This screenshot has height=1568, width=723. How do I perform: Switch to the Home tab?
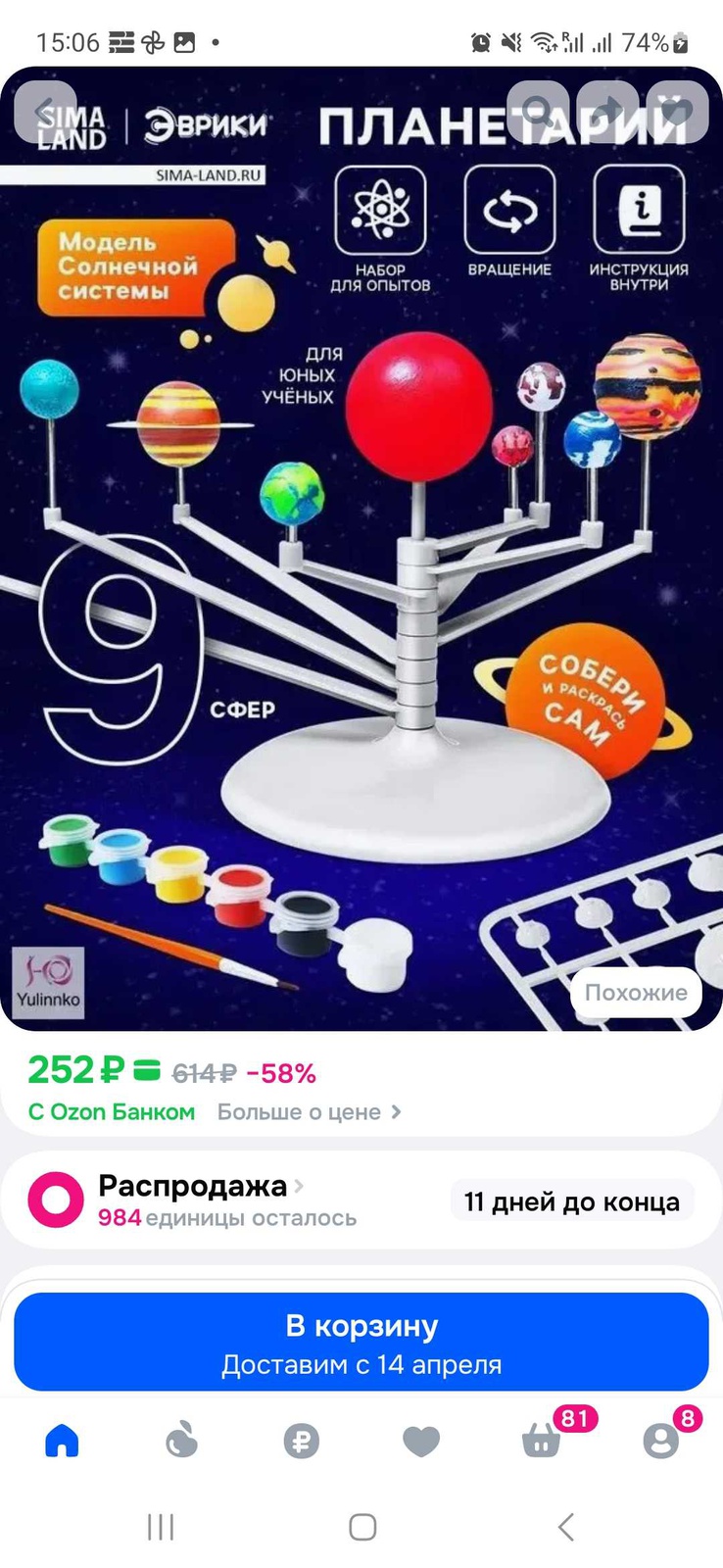pyautogui.click(x=62, y=1441)
